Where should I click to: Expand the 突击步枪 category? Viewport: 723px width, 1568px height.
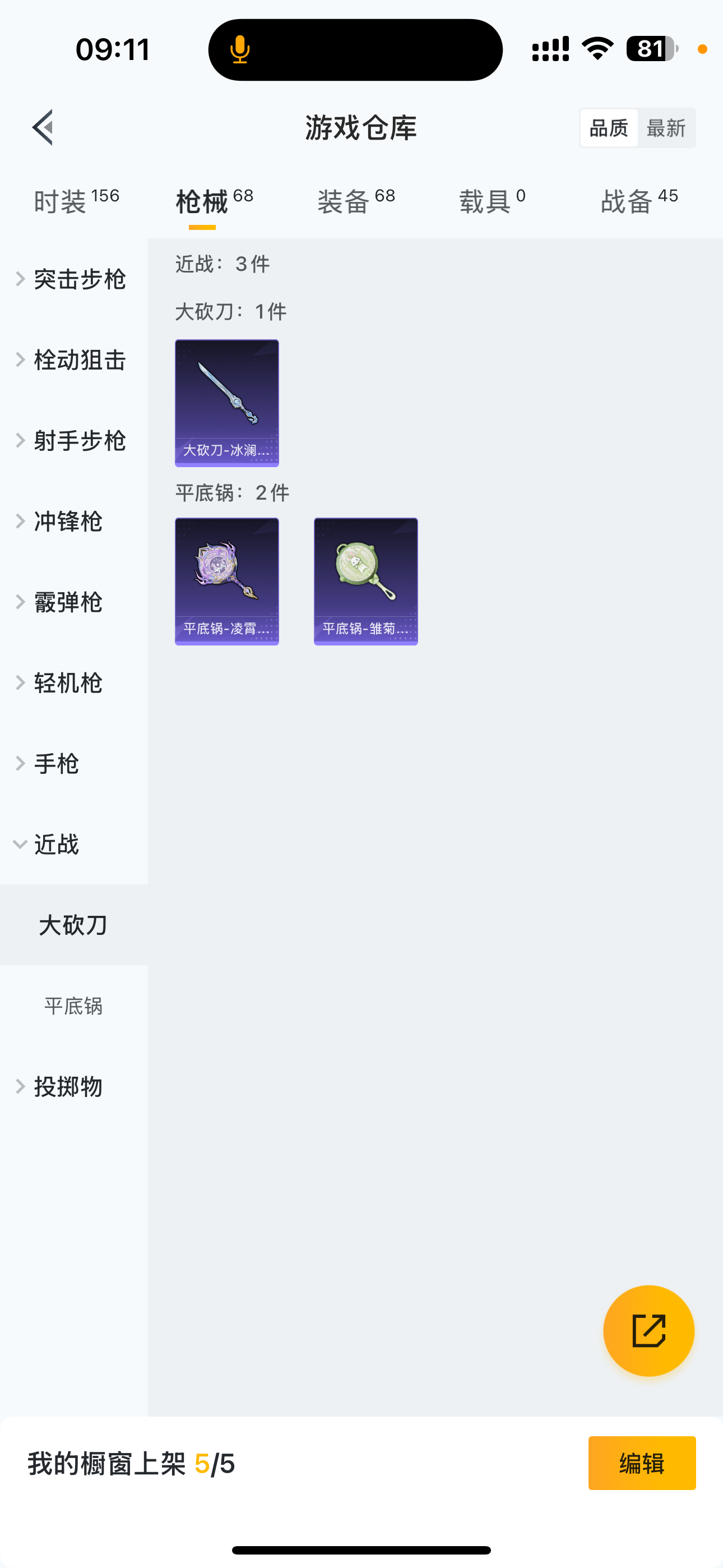click(73, 279)
